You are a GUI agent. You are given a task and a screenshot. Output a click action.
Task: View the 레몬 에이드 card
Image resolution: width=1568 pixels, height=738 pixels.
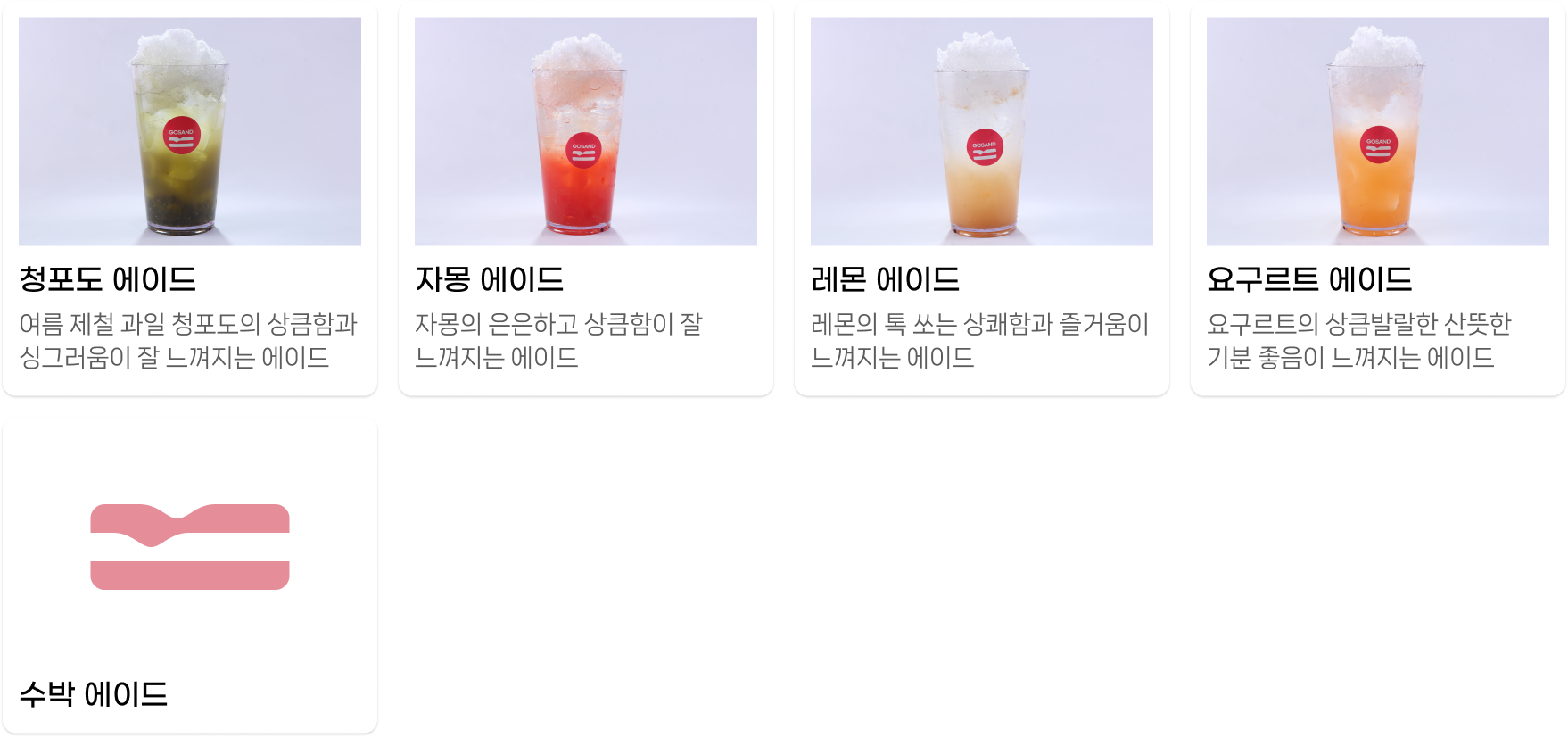coord(981,198)
